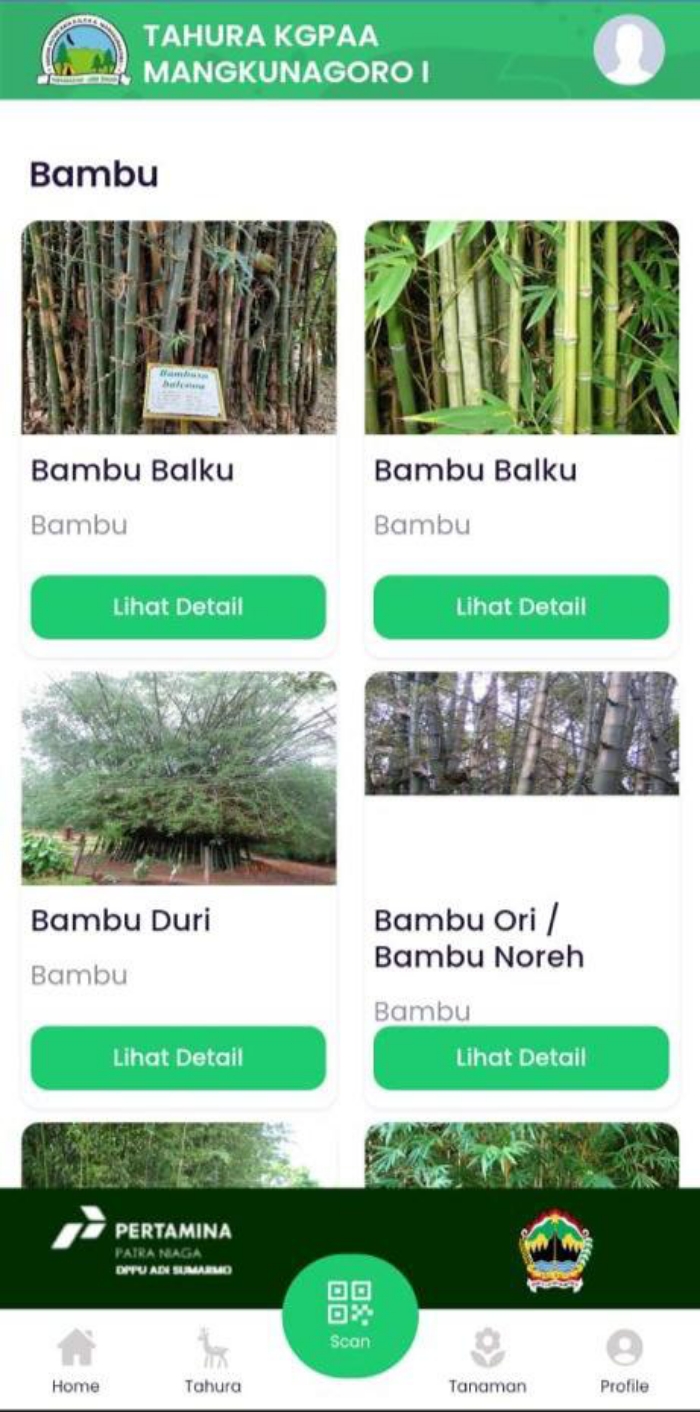View details for Bambu Duri
700x1412 pixels.
(178, 1057)
